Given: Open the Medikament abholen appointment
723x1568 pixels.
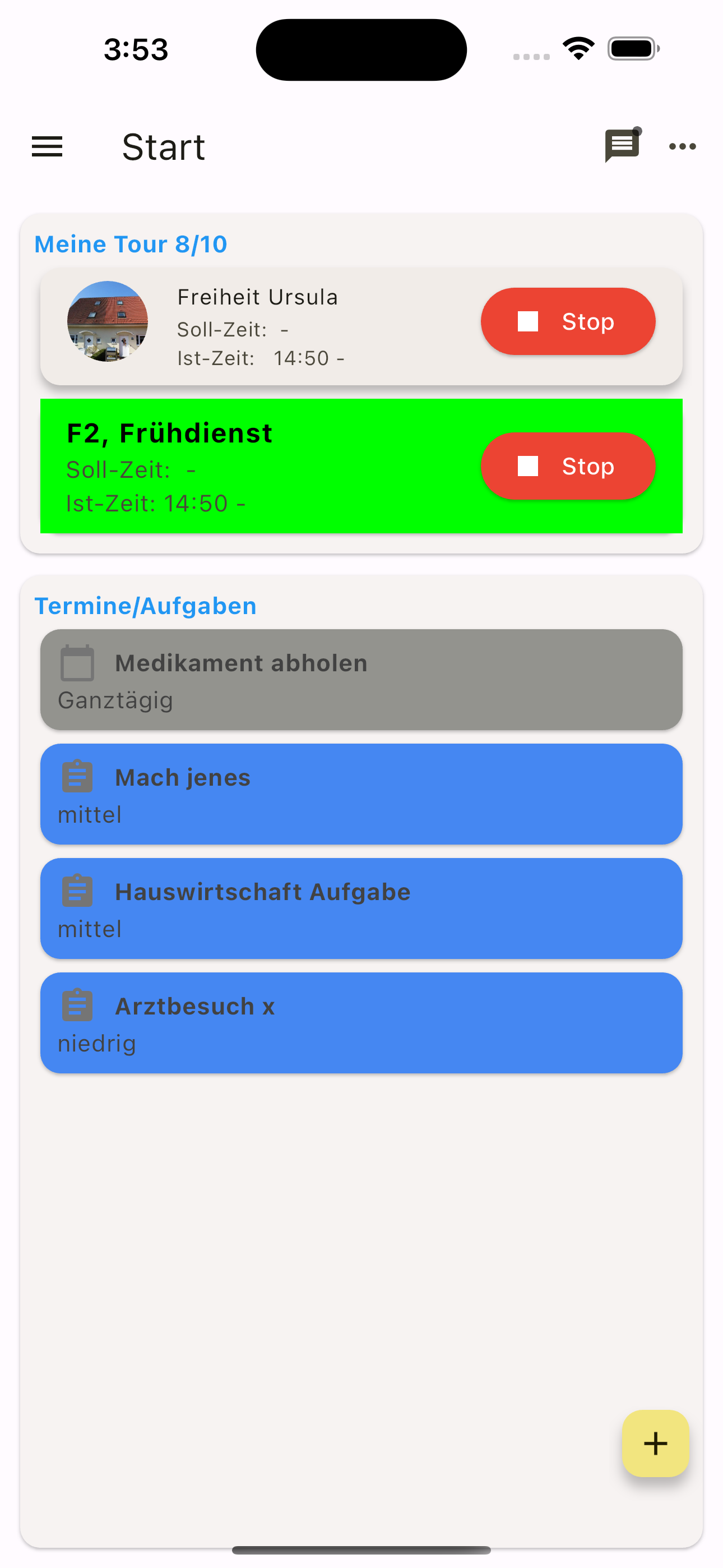Looking at the screenshot, I should tap(361, 680).
